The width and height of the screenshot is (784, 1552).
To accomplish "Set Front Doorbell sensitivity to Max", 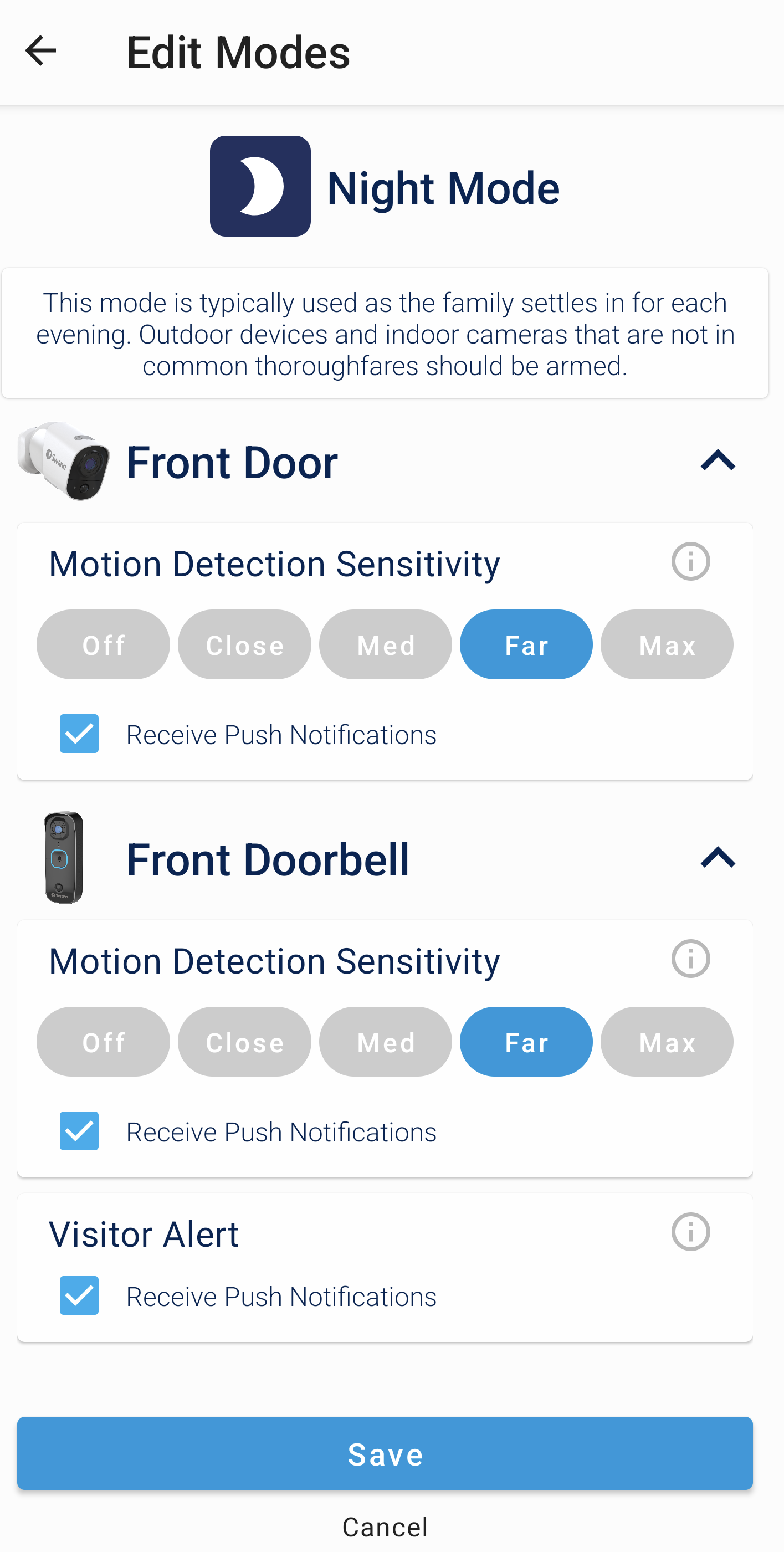I will pos(667,1042).
